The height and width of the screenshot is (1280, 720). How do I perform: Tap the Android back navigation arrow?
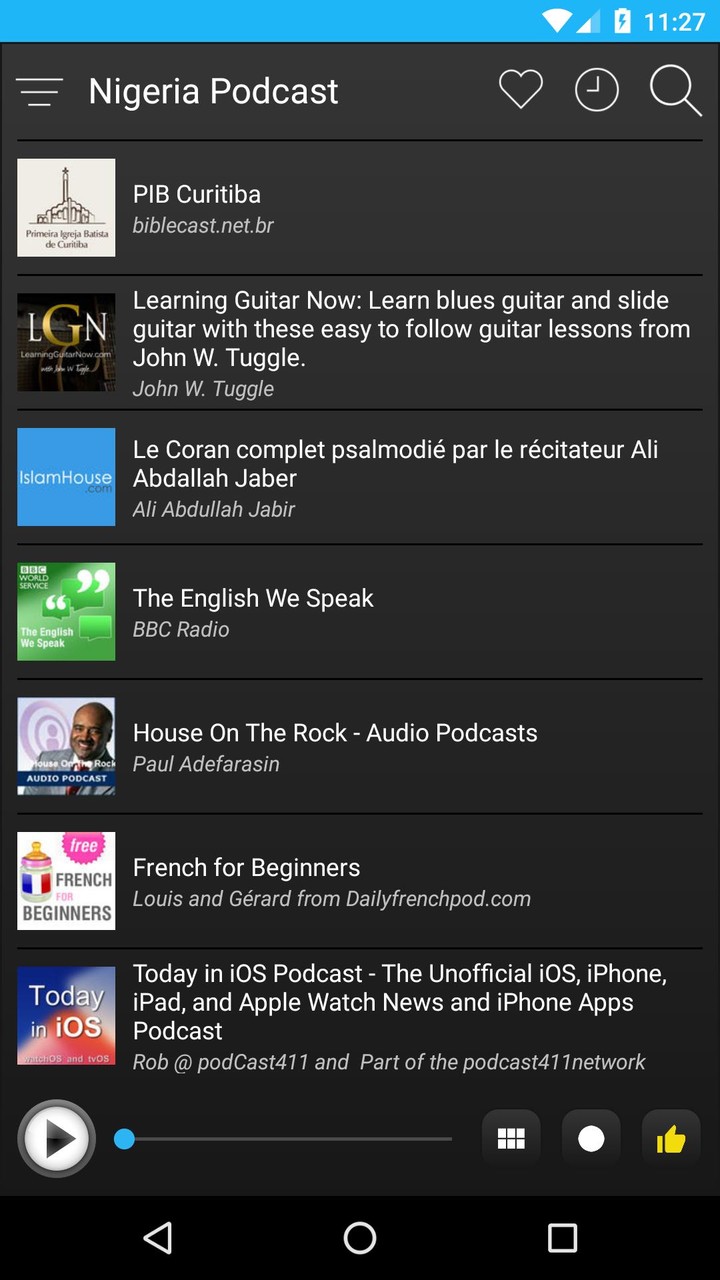pyautogui.click(x=158, y=1238)
